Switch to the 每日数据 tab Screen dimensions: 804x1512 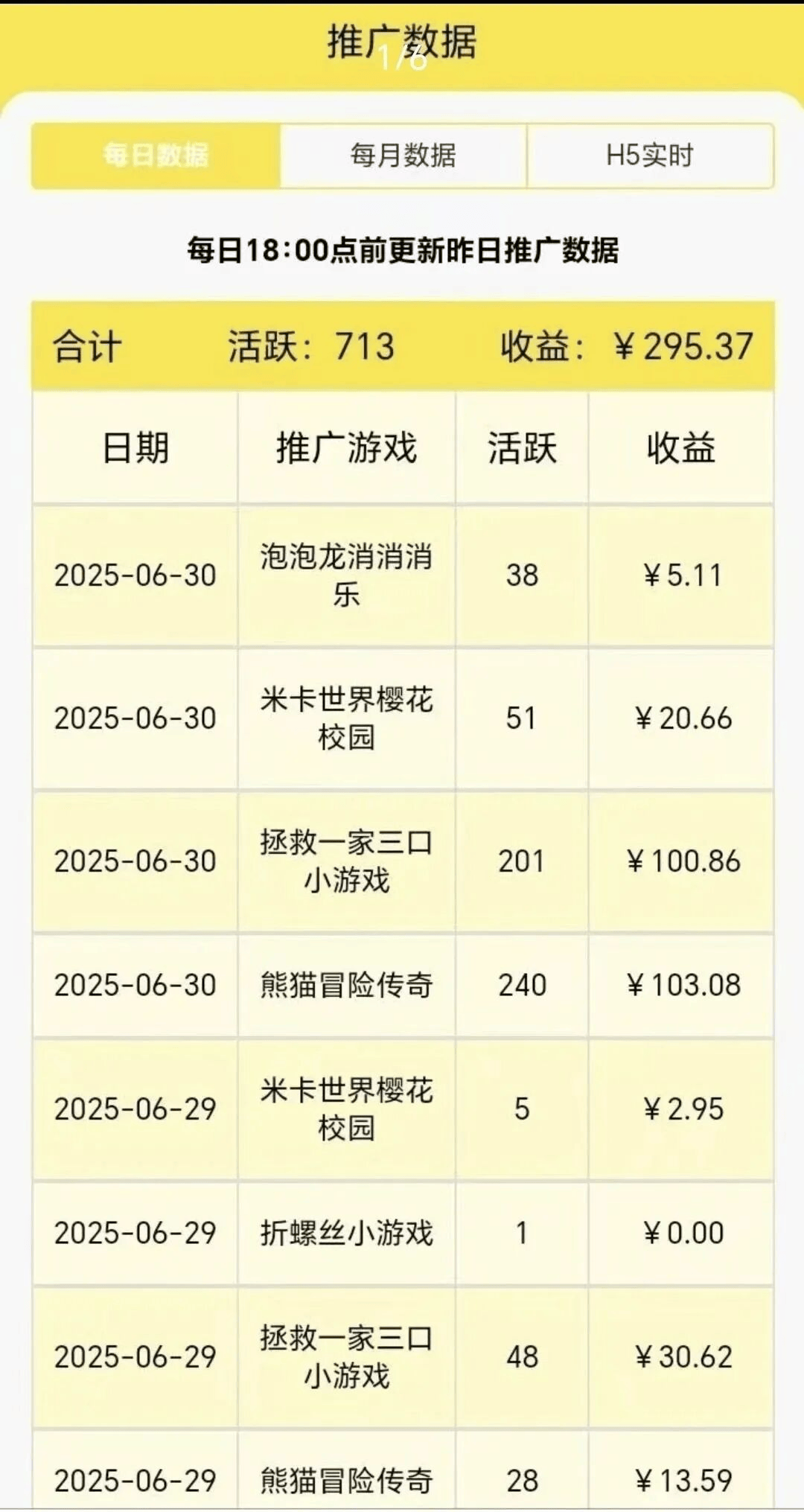point(154,156)
